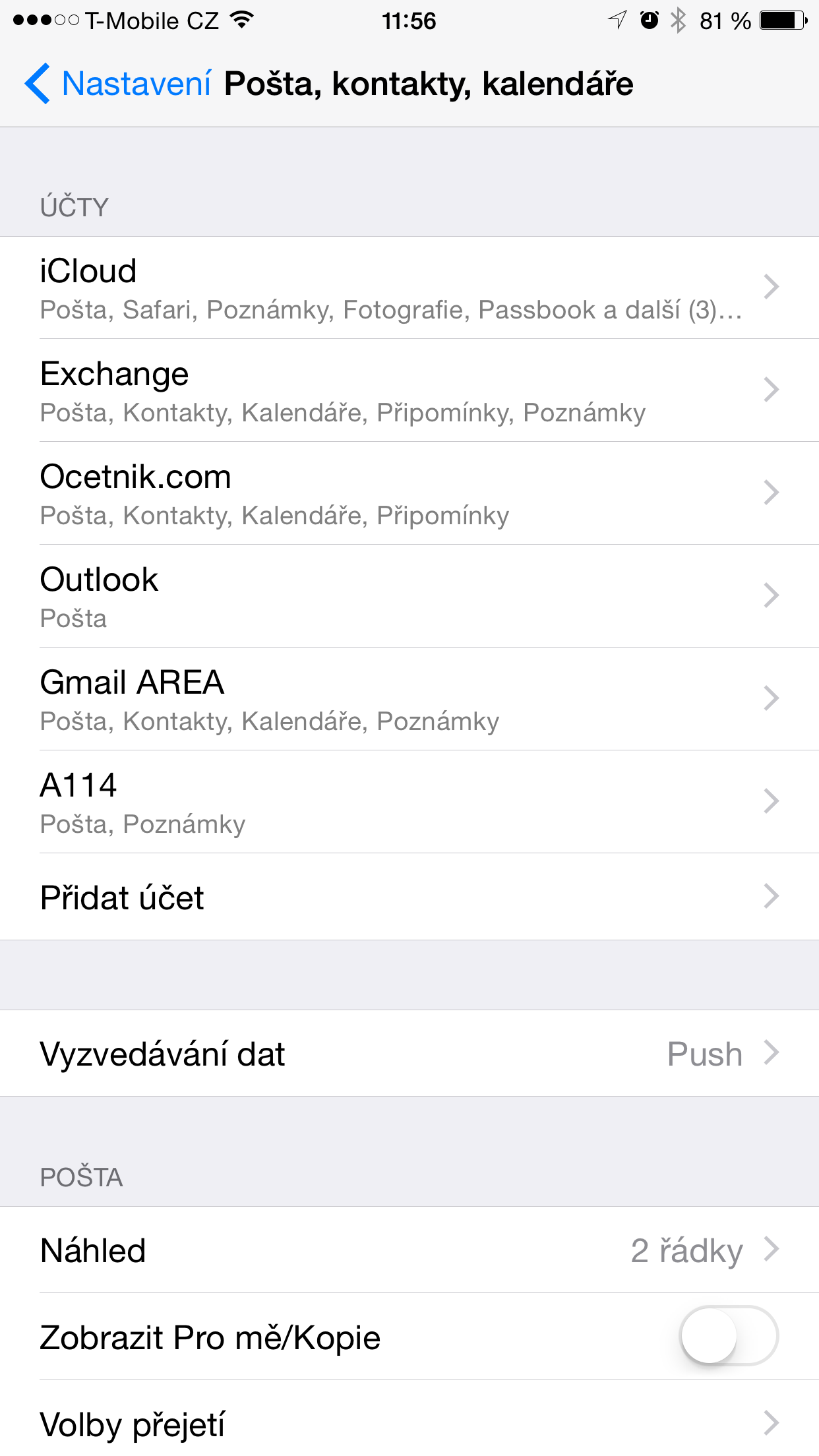Select the Ocetnik.com account
Viewport: 819px width, 1456px height.
click(x=409, y=493)
